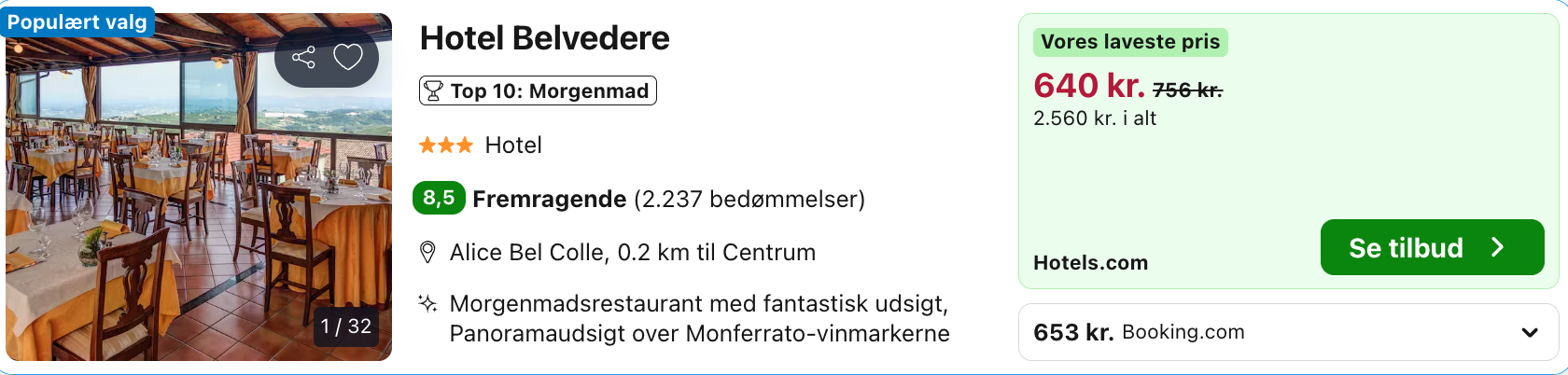The height and width of the screenshot is (375, 1568).
Task: Open Hotel Belvedere details
Action: pos(544,38)
